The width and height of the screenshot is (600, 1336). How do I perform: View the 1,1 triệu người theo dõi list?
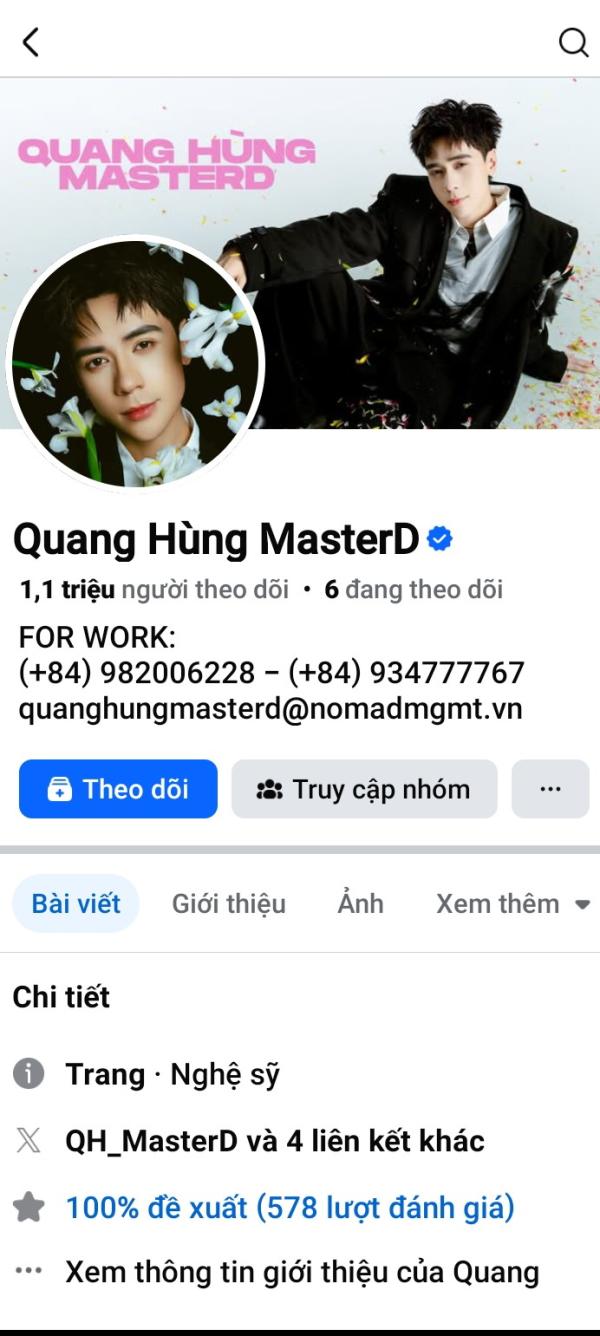coord(154,589)
